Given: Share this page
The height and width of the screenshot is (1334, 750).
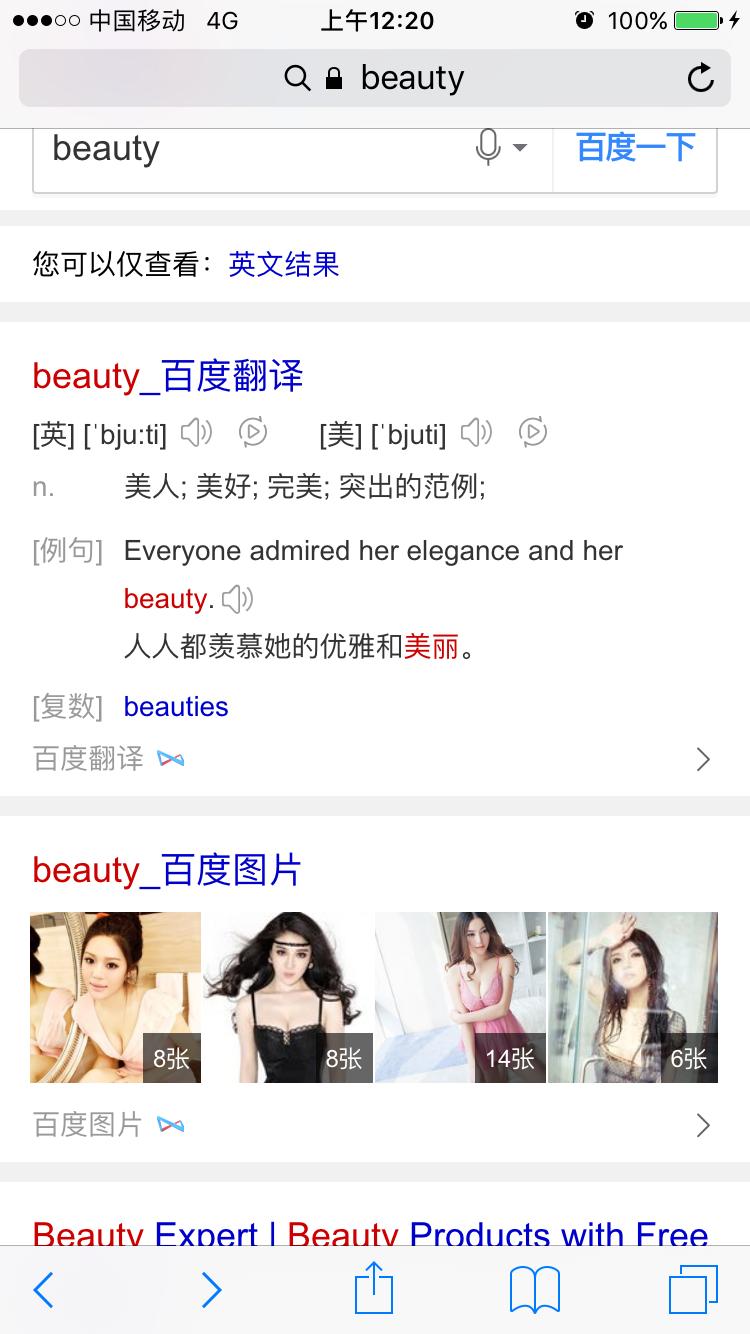Looking at the screenshot, I should (x=374, y=1289).
